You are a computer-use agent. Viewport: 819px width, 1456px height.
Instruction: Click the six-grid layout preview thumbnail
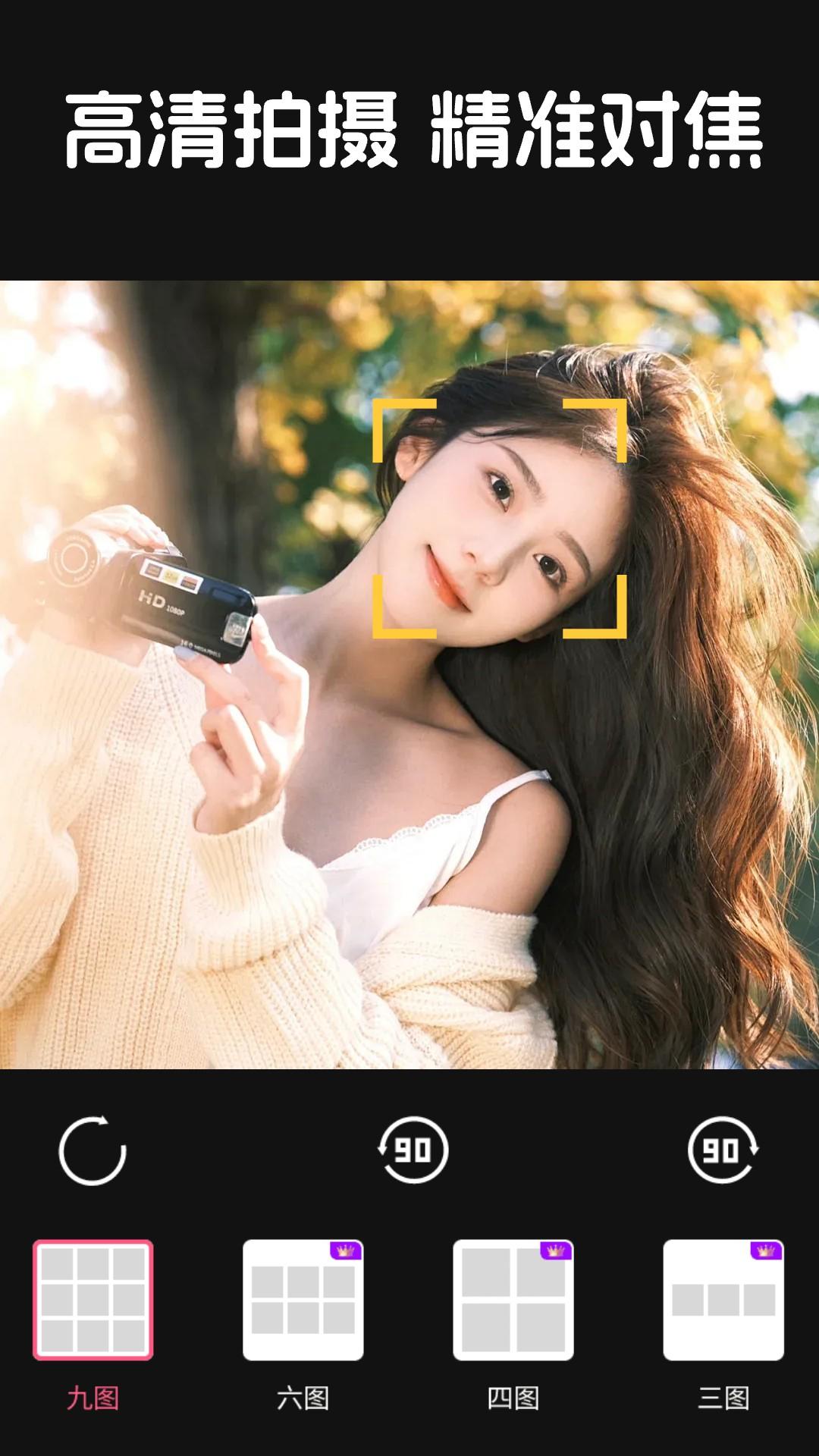[303, 1298]
